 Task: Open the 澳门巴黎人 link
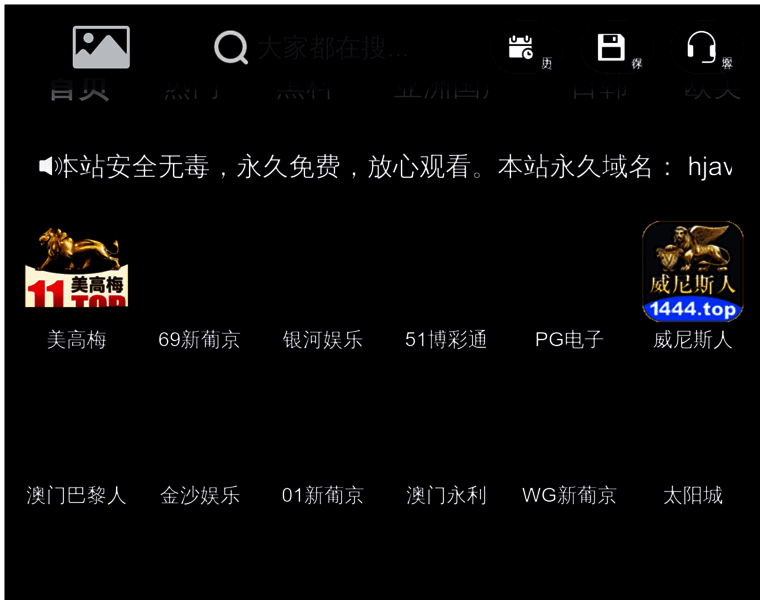[x=77, y=495]
